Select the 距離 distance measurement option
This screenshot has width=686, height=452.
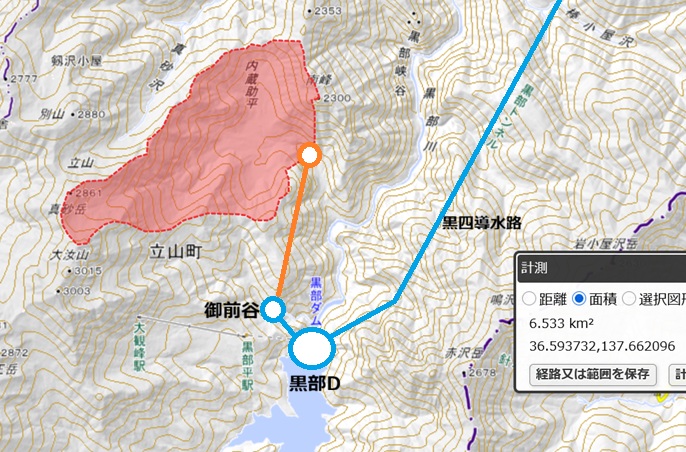[530, 298]
